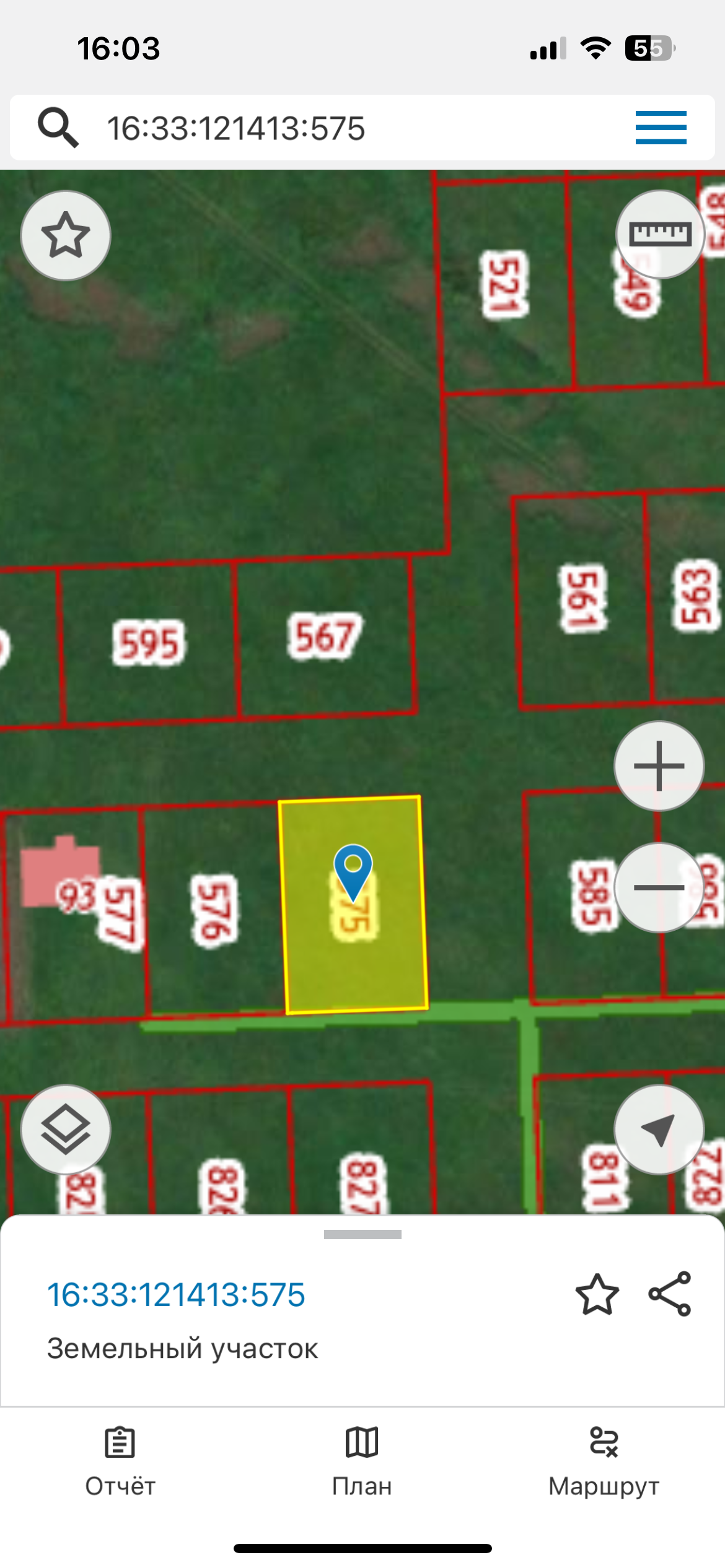
Task: Zoom in with the plus button
Action: click(659, 766)
